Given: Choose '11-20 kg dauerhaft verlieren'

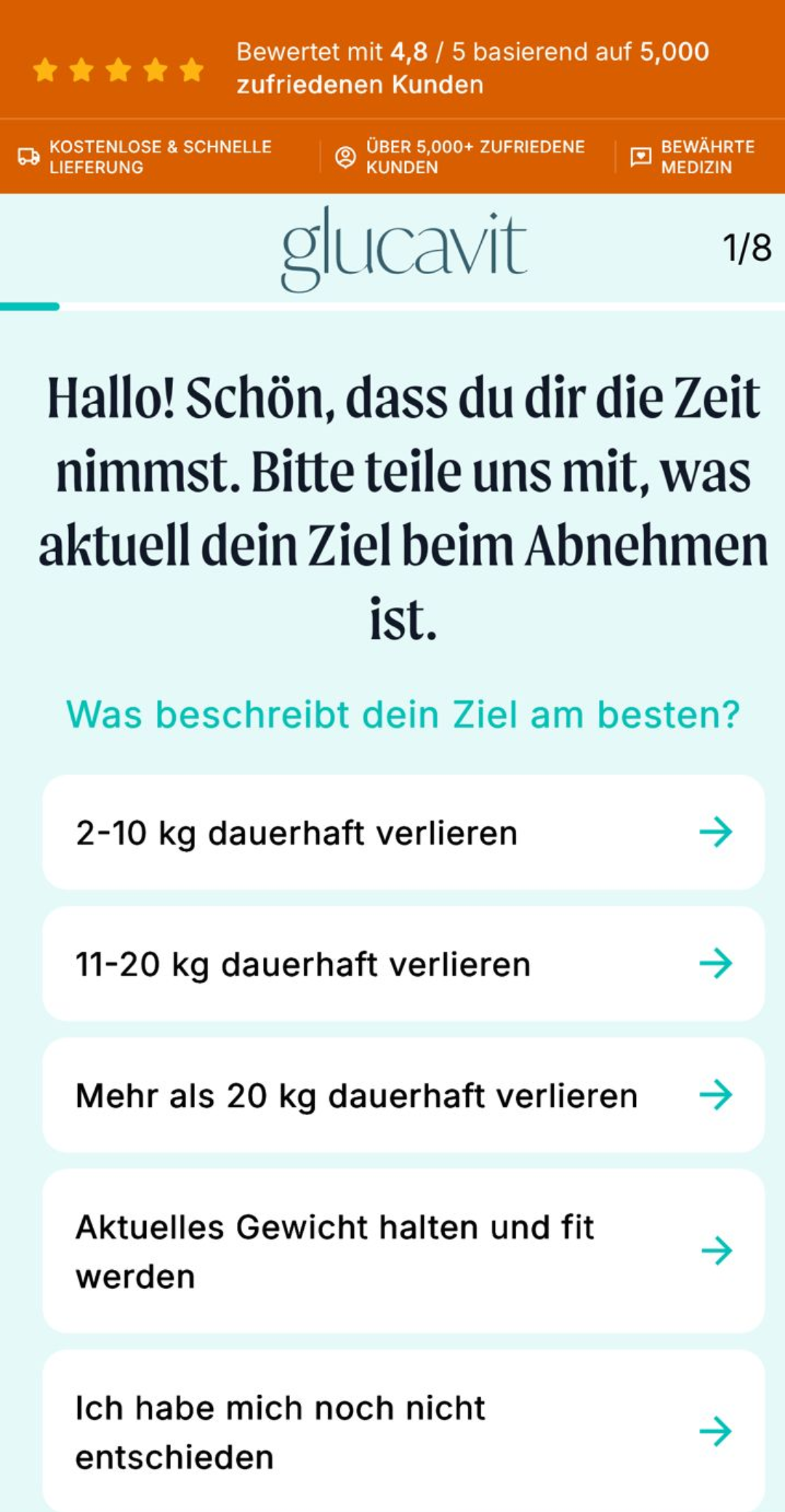Looking at the screenshot, I should coord(403,964).
